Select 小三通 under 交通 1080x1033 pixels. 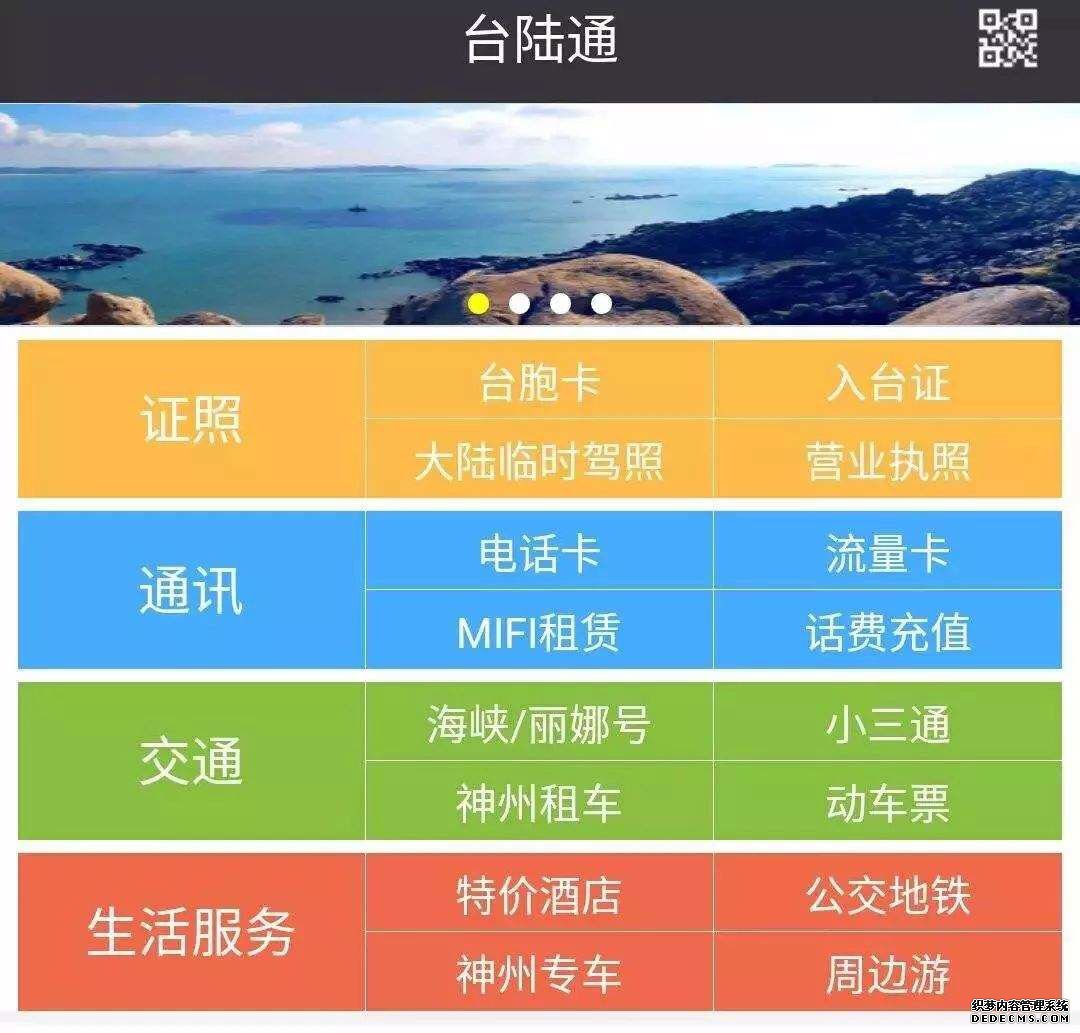click(x=887, y=724)
